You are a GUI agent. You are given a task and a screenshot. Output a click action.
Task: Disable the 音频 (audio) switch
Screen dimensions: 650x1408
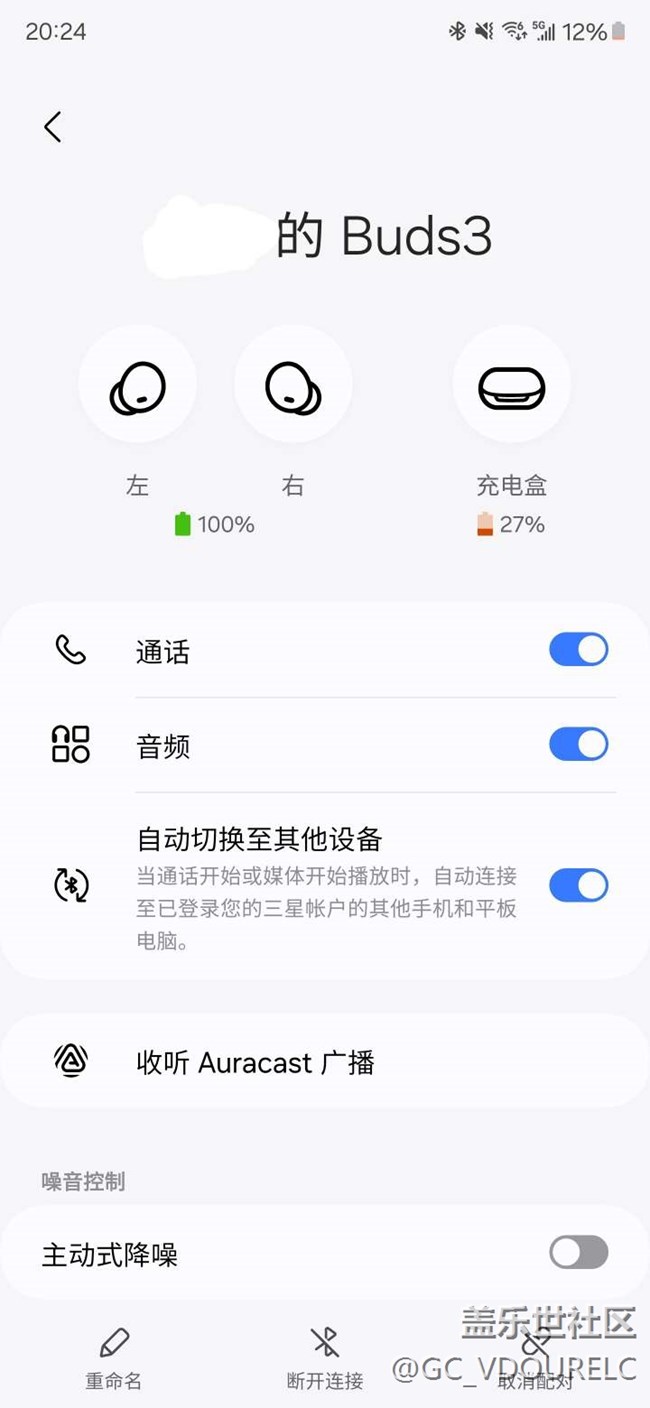coord(578,745)
